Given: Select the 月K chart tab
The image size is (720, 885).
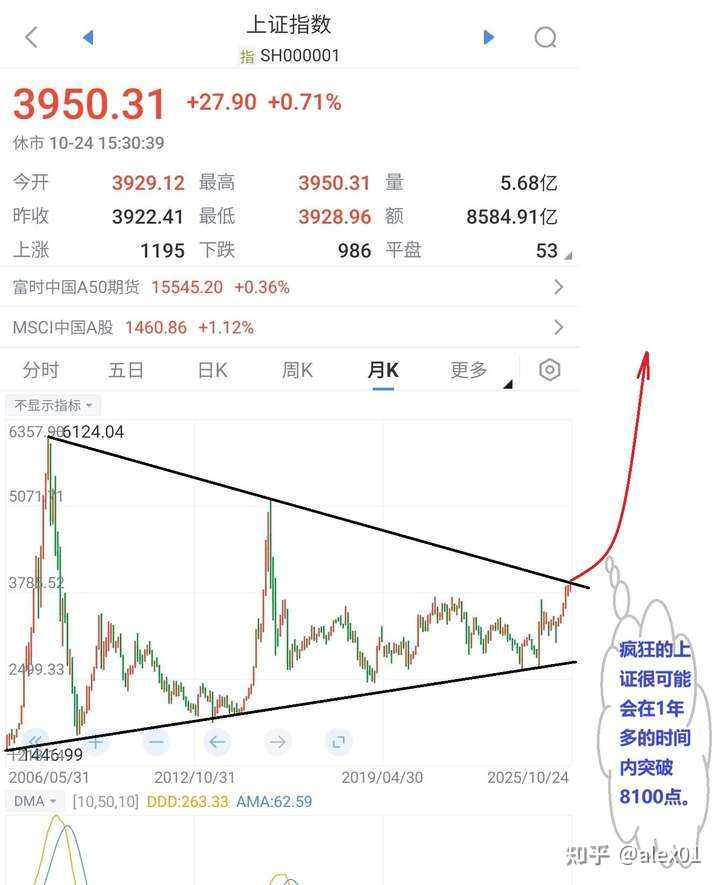Looking at the screenshot, I should [383, 370].
